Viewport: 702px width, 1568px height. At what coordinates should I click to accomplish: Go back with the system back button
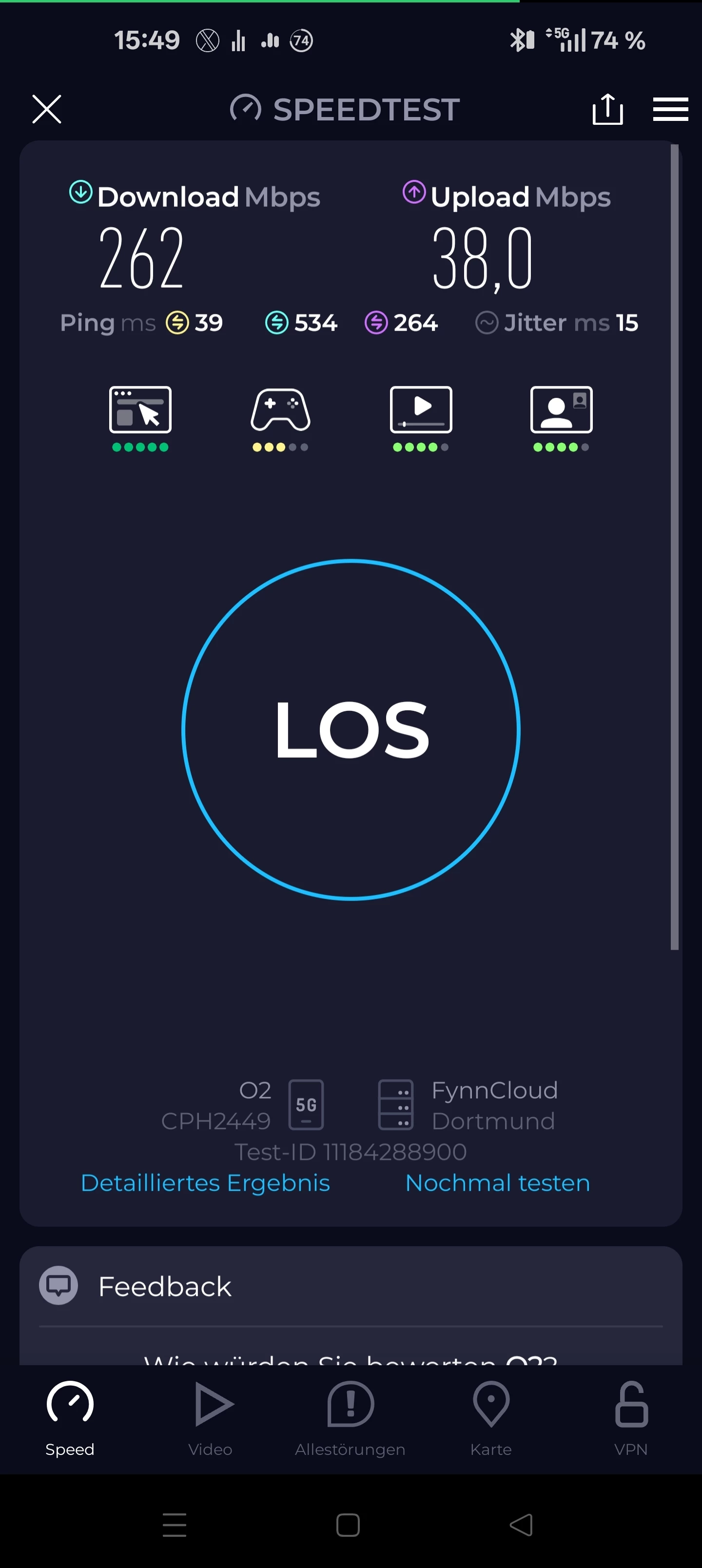pyautogui.click(x=521, y=1525)
